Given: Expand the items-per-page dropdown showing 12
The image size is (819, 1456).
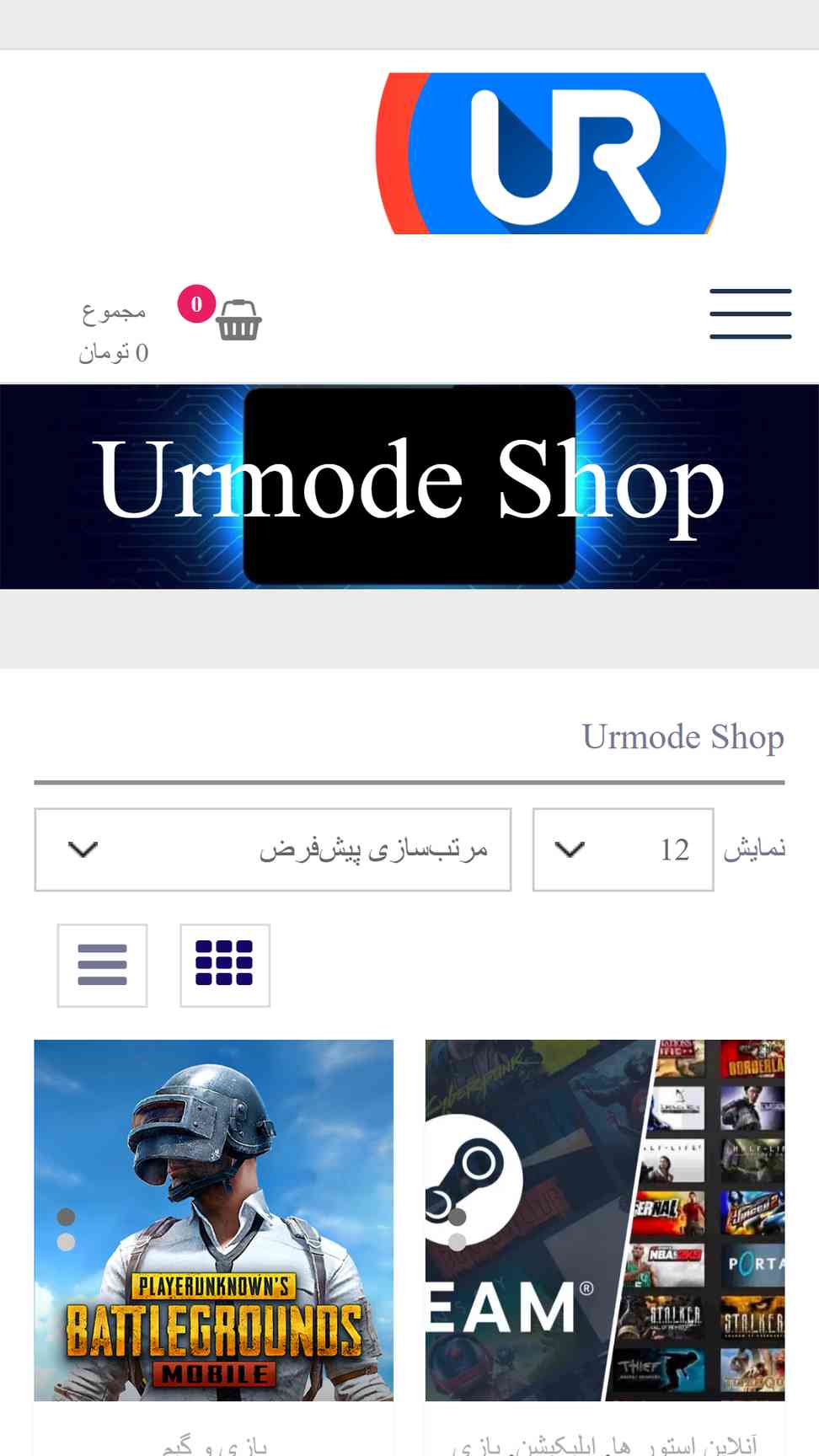Looking at the screenshot, I should (623, 849).
